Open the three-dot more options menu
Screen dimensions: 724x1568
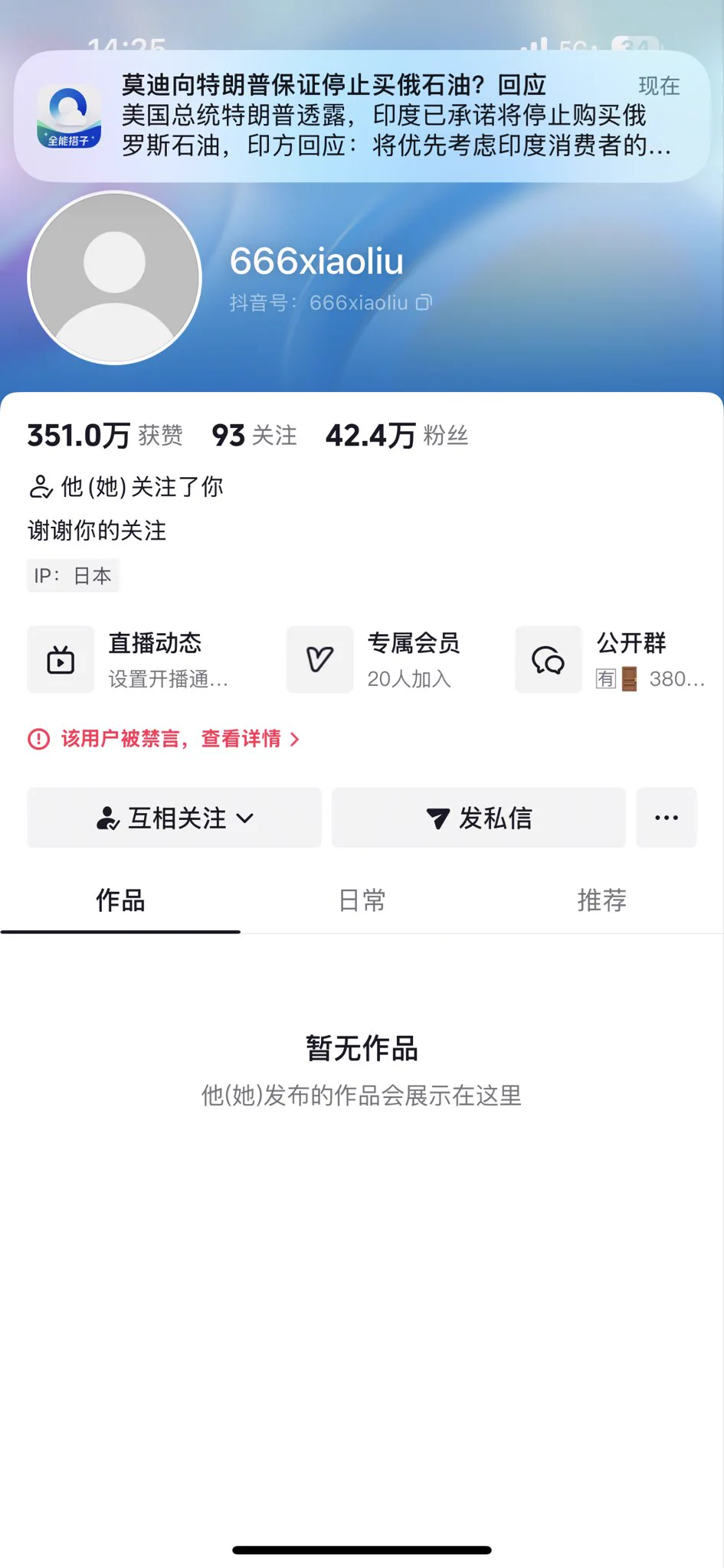tap(667, 818)
